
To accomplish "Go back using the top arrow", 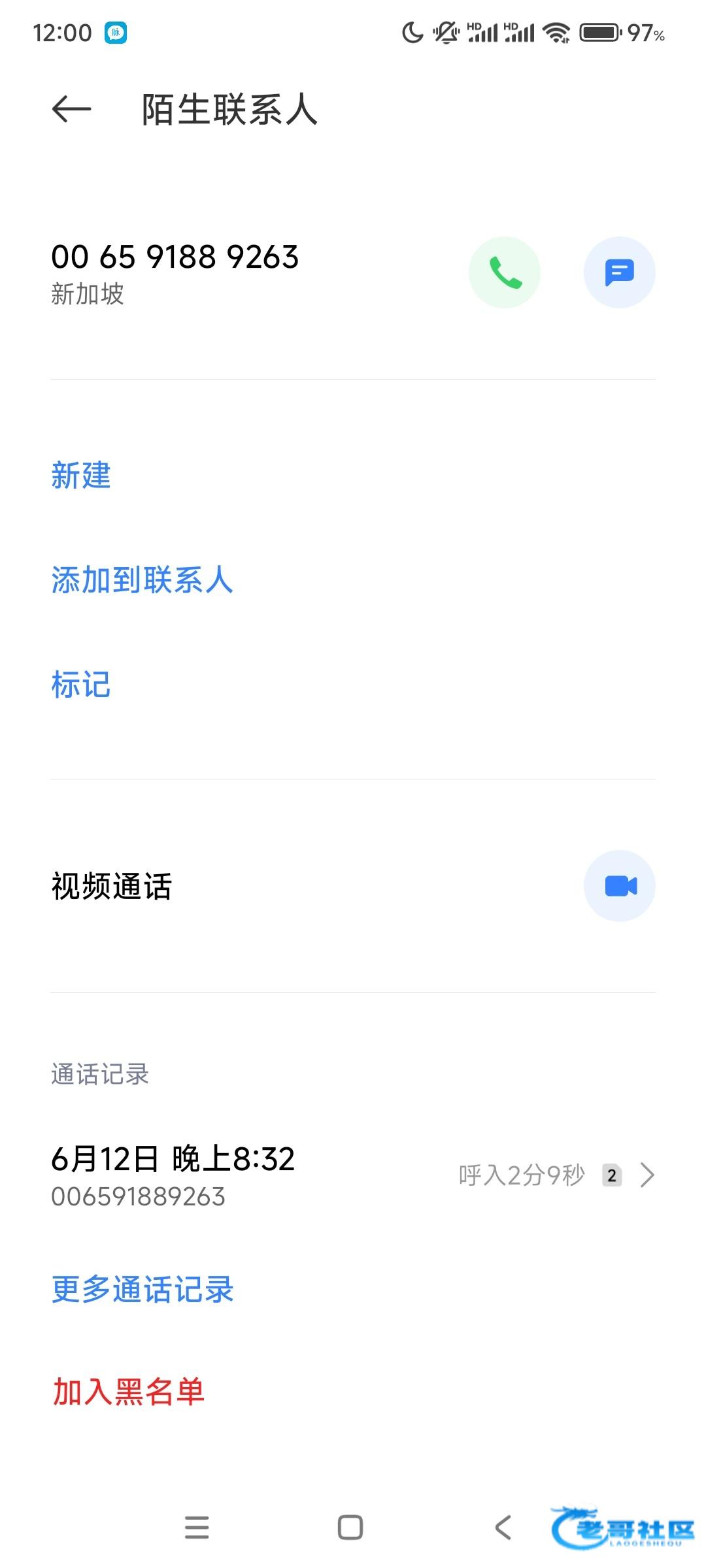I will pyautogui.click(x=71, y=108).
